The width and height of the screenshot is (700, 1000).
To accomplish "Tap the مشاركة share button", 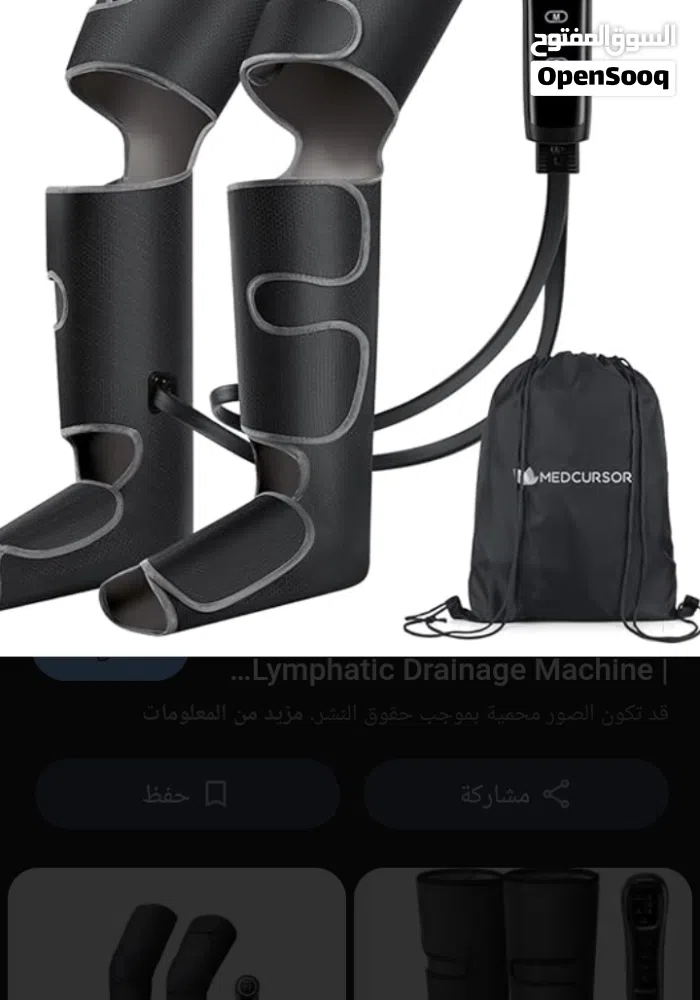I will [515, 794].
